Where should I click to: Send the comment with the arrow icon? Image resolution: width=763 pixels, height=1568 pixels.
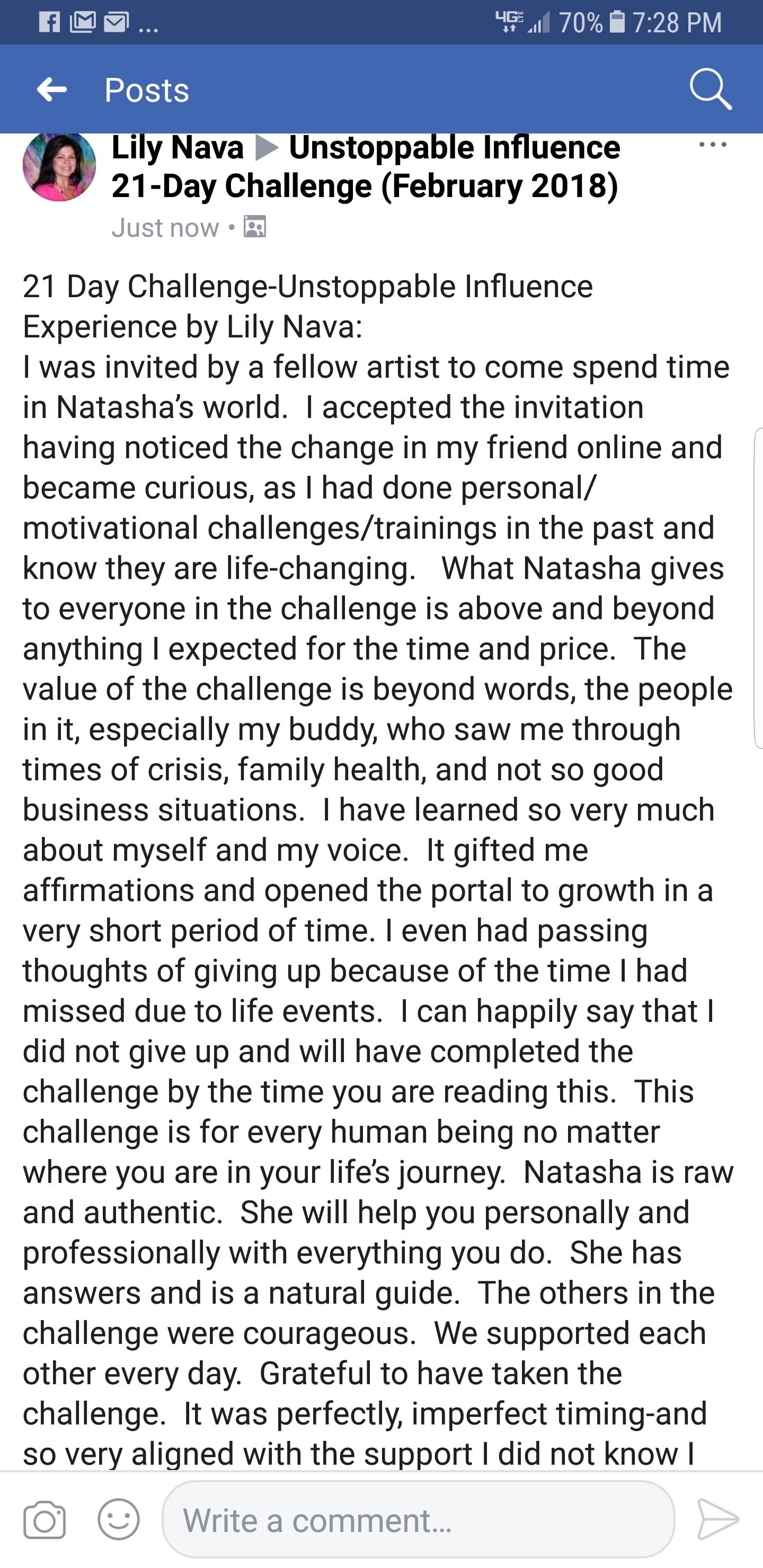pyautogui.click(x=717, y=1520)
